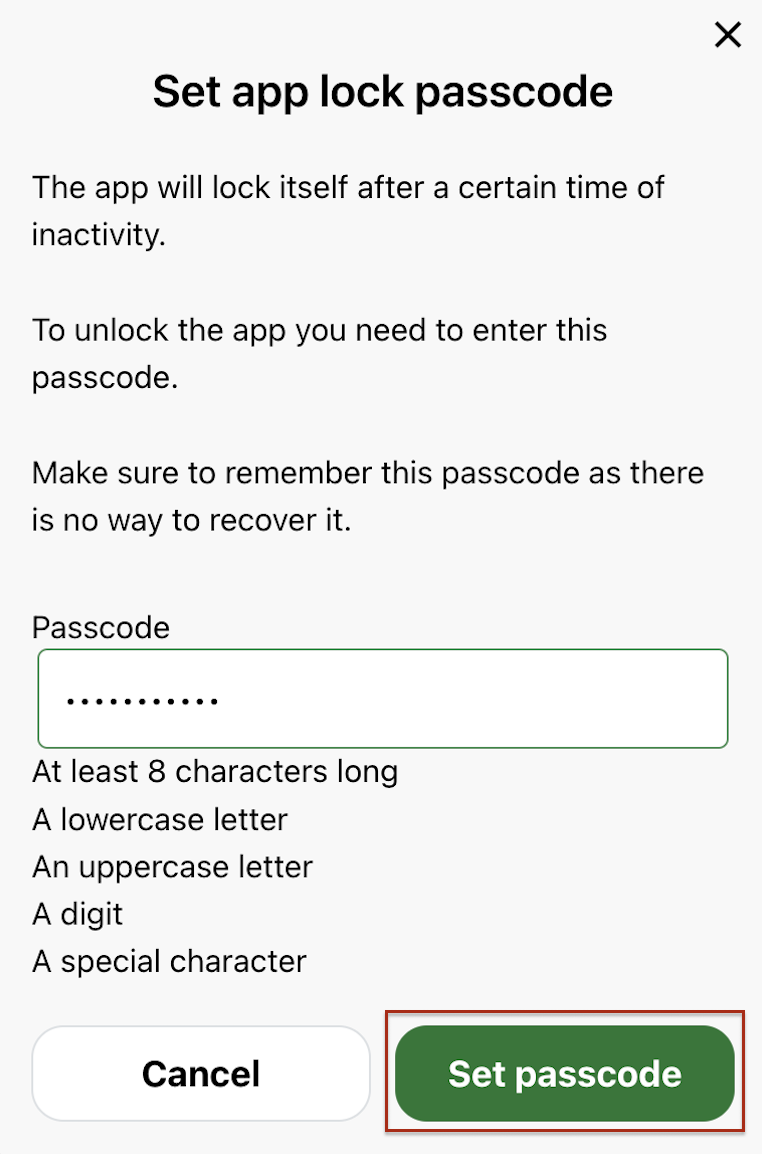Click inside the Passcode input field
Viewport: 762px width, 1154px height.
click(383, 698)
